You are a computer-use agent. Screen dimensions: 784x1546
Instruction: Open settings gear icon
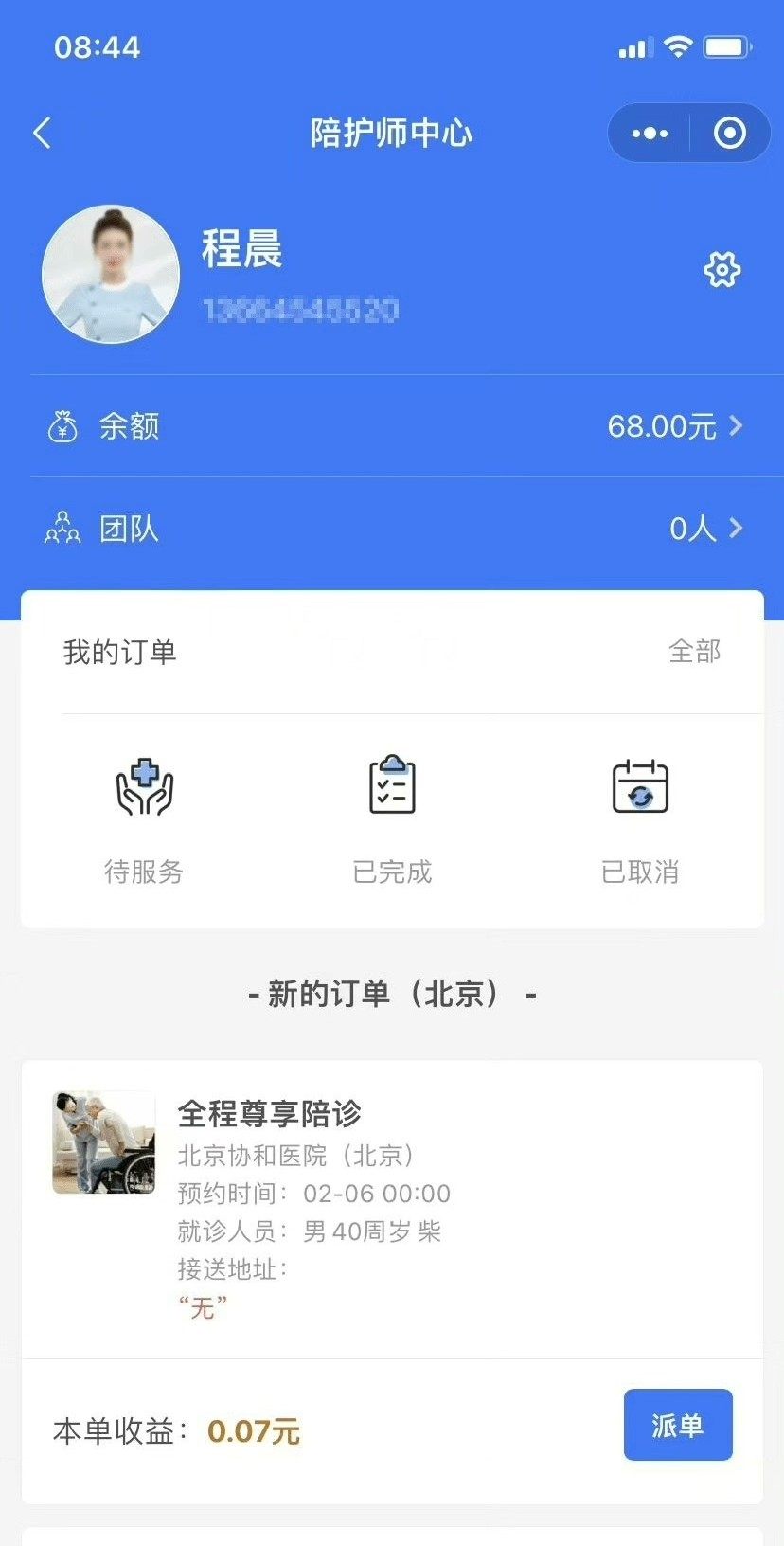[722, 270]
